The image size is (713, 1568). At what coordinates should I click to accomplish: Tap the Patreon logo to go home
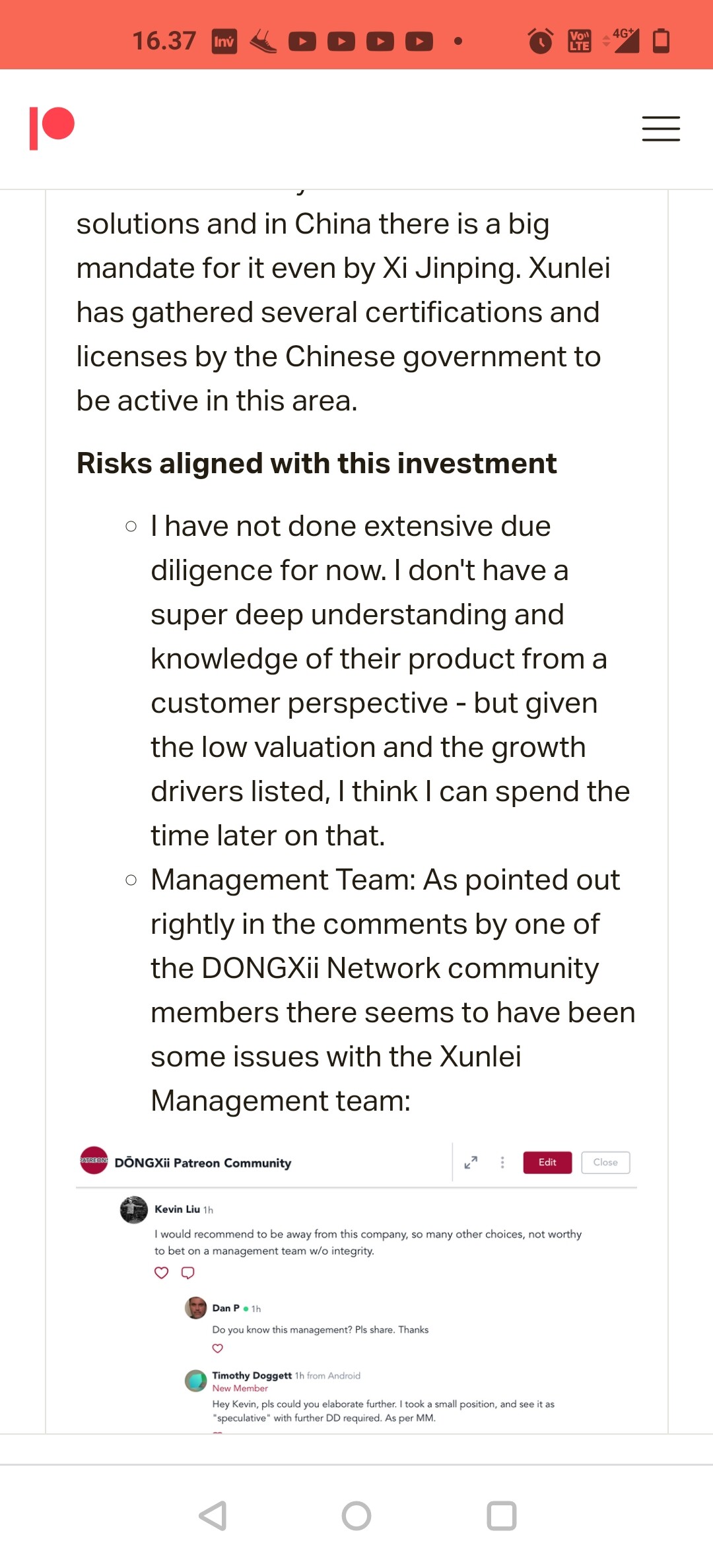click(x=52, y=129)
